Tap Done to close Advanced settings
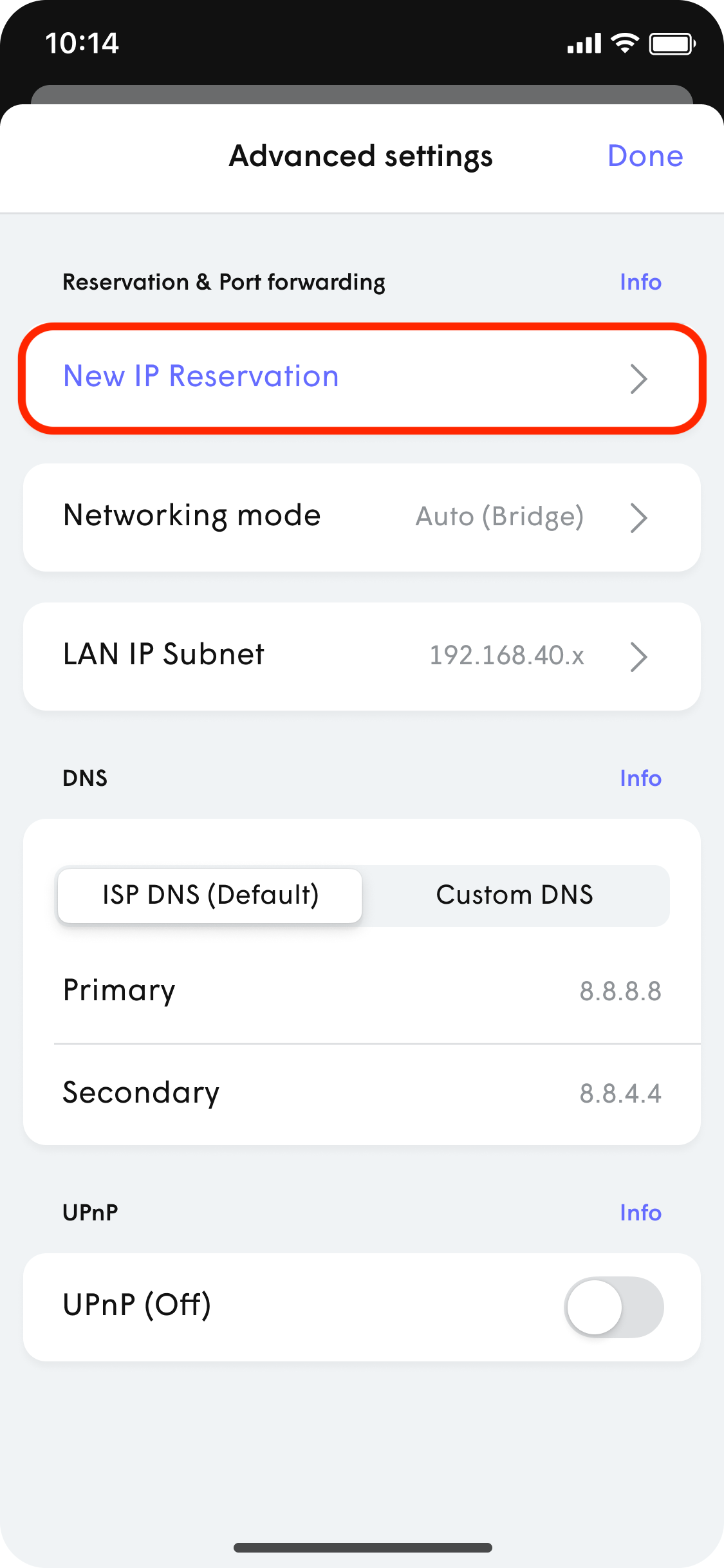 pyautogui.click(x=645, y=156)
